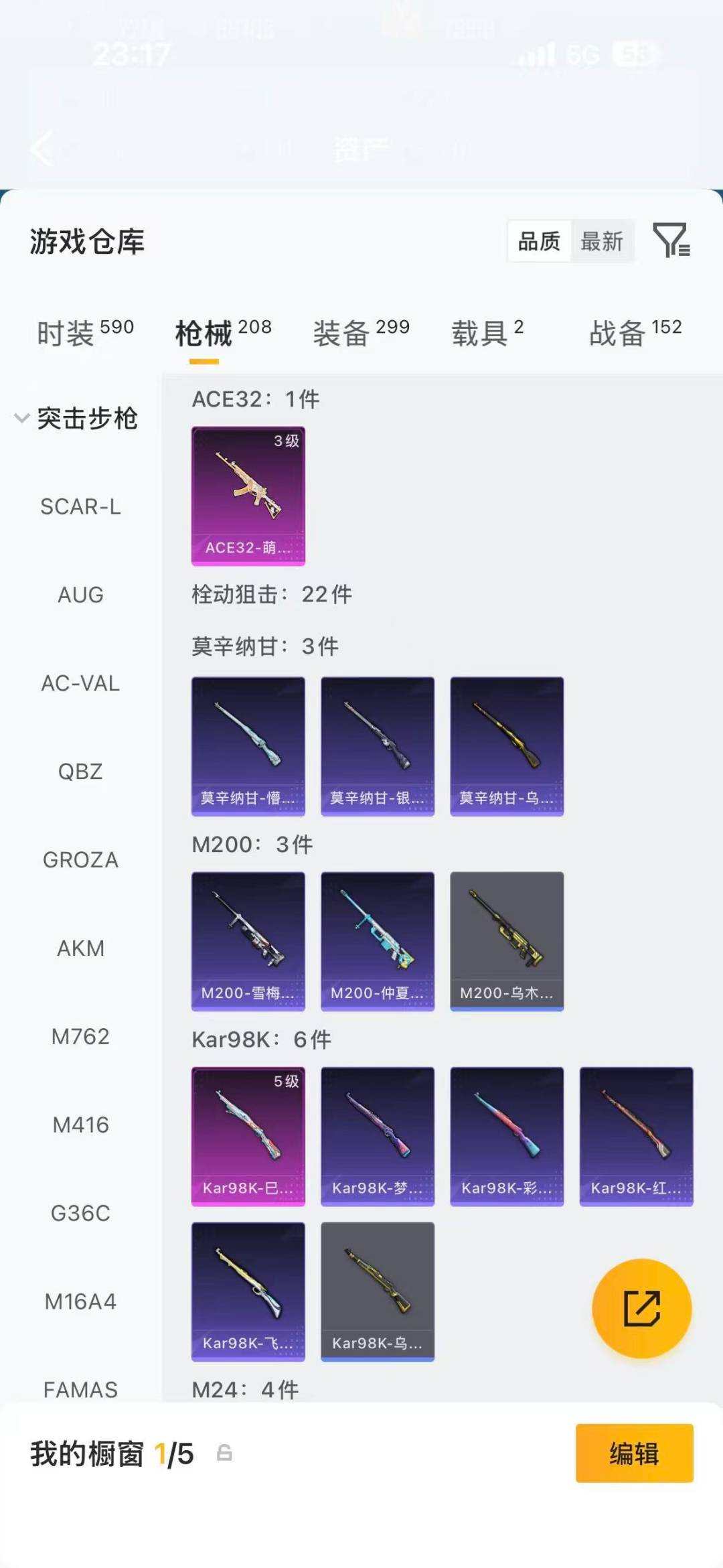Screen dimensions: 723x1568
Task: Tap the back arrow at top left
Action: coord(40,149)
